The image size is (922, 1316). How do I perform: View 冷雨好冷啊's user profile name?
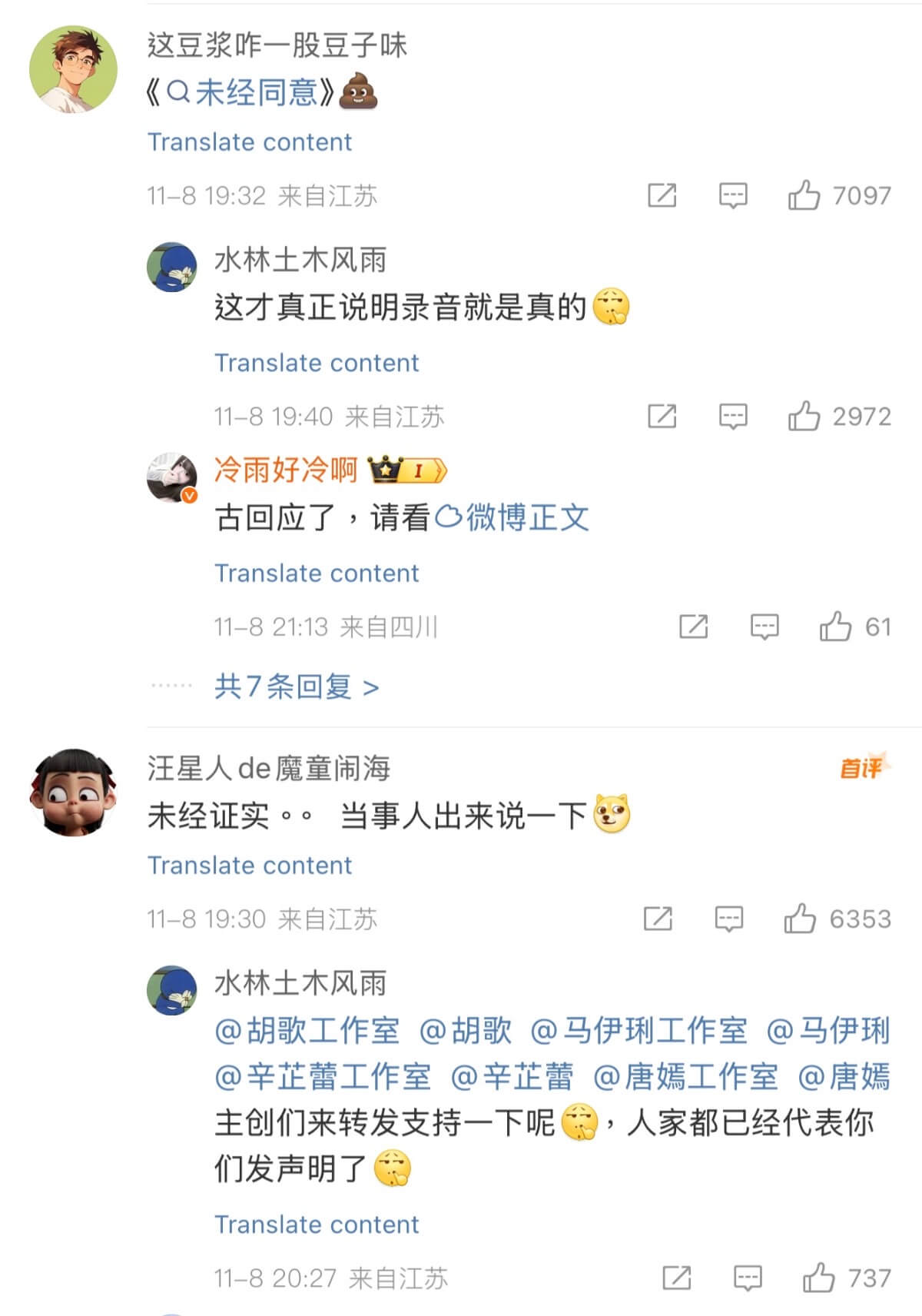tap(286, 469)
